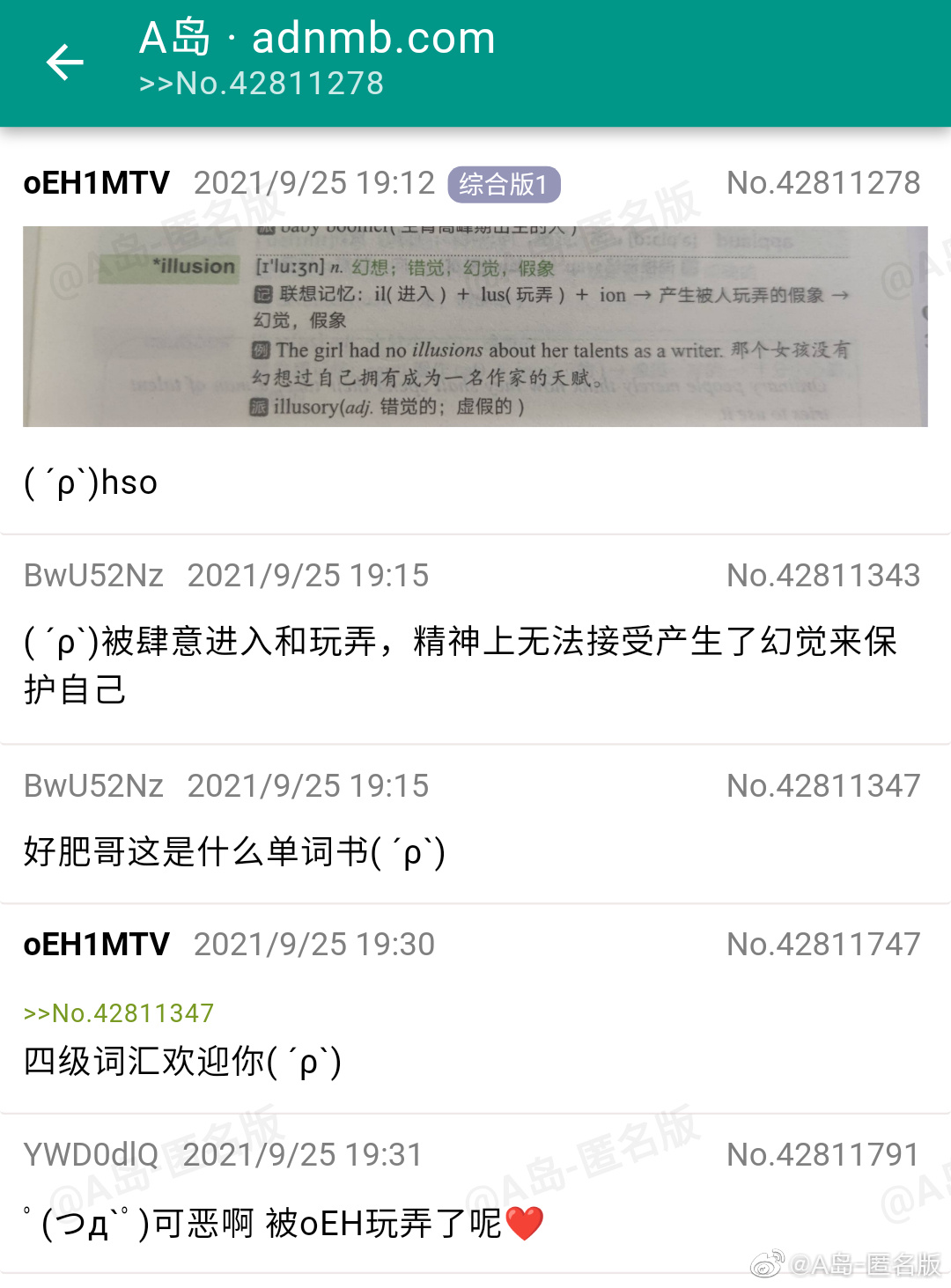Viewport: 951px width, 1288px height.
Task: Click the thread link >>No.42811278 in header
Action: click(x=261, y=84)
